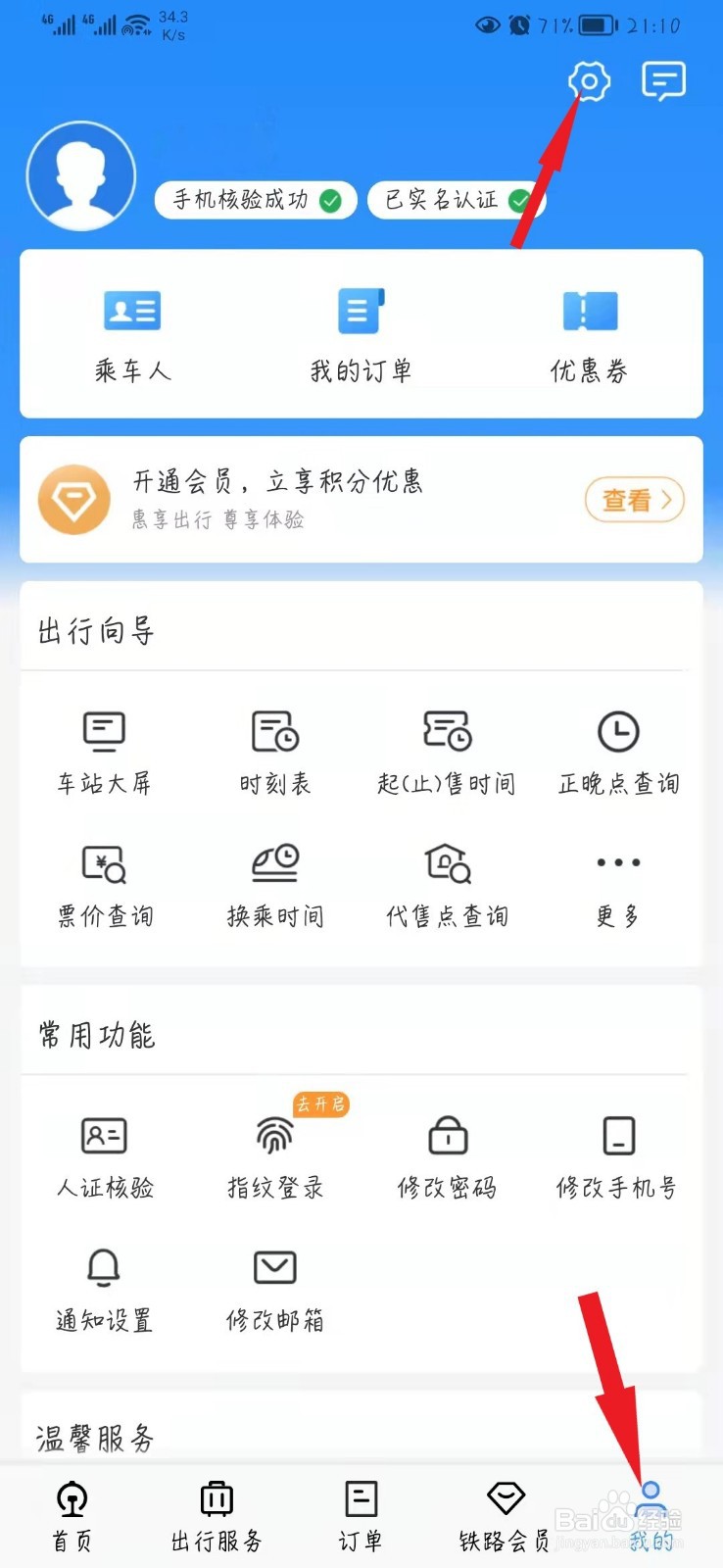Screen dimensions: 723x1568
Task: Open 修改密码
Action: pos(447,1157)
